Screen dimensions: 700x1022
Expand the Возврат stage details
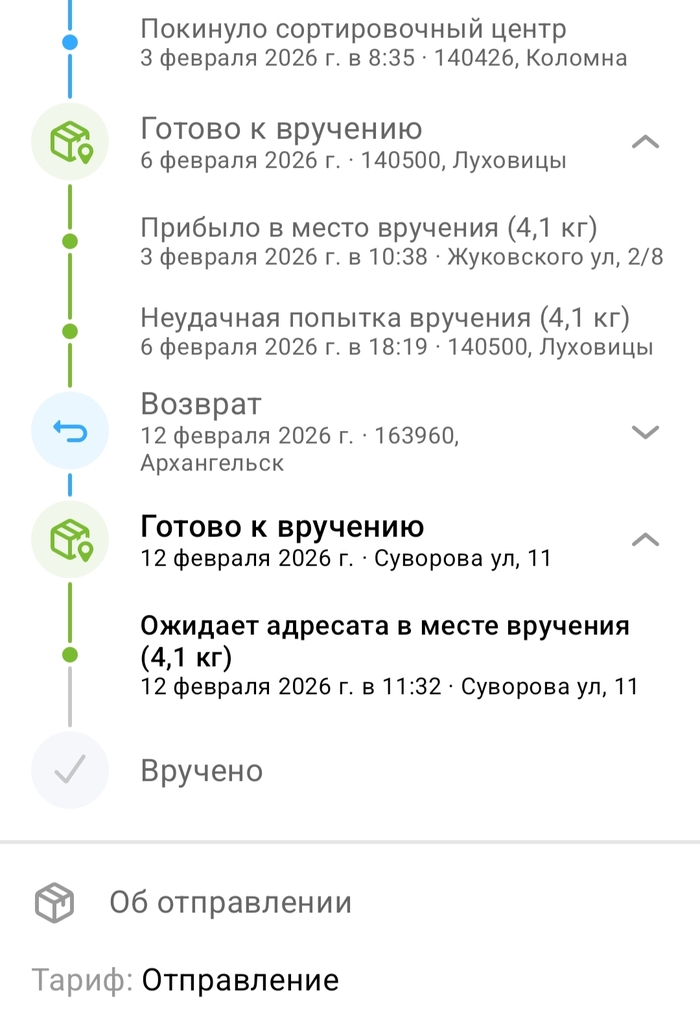click(646, 432)
